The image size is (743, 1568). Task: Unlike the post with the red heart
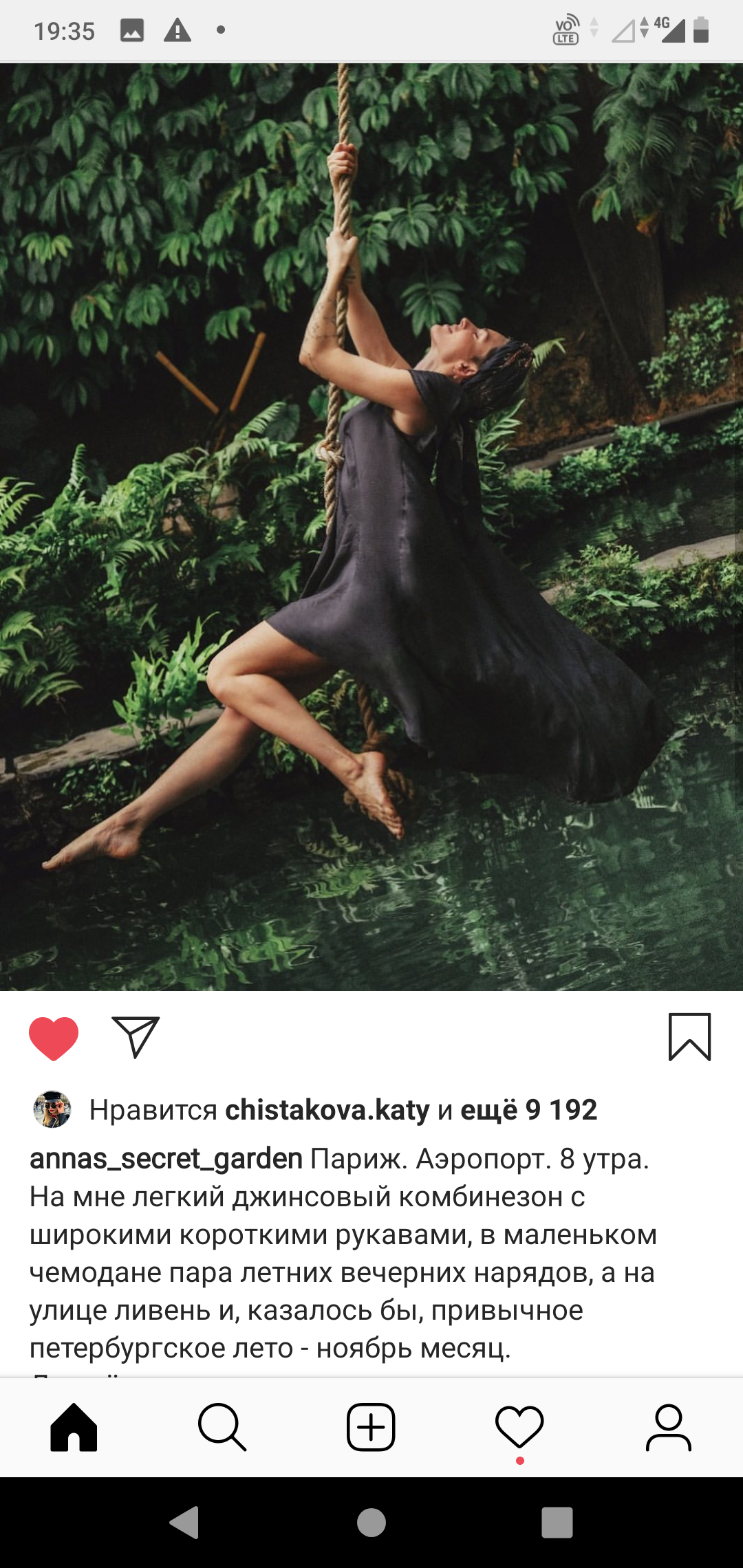(54, 1038)
